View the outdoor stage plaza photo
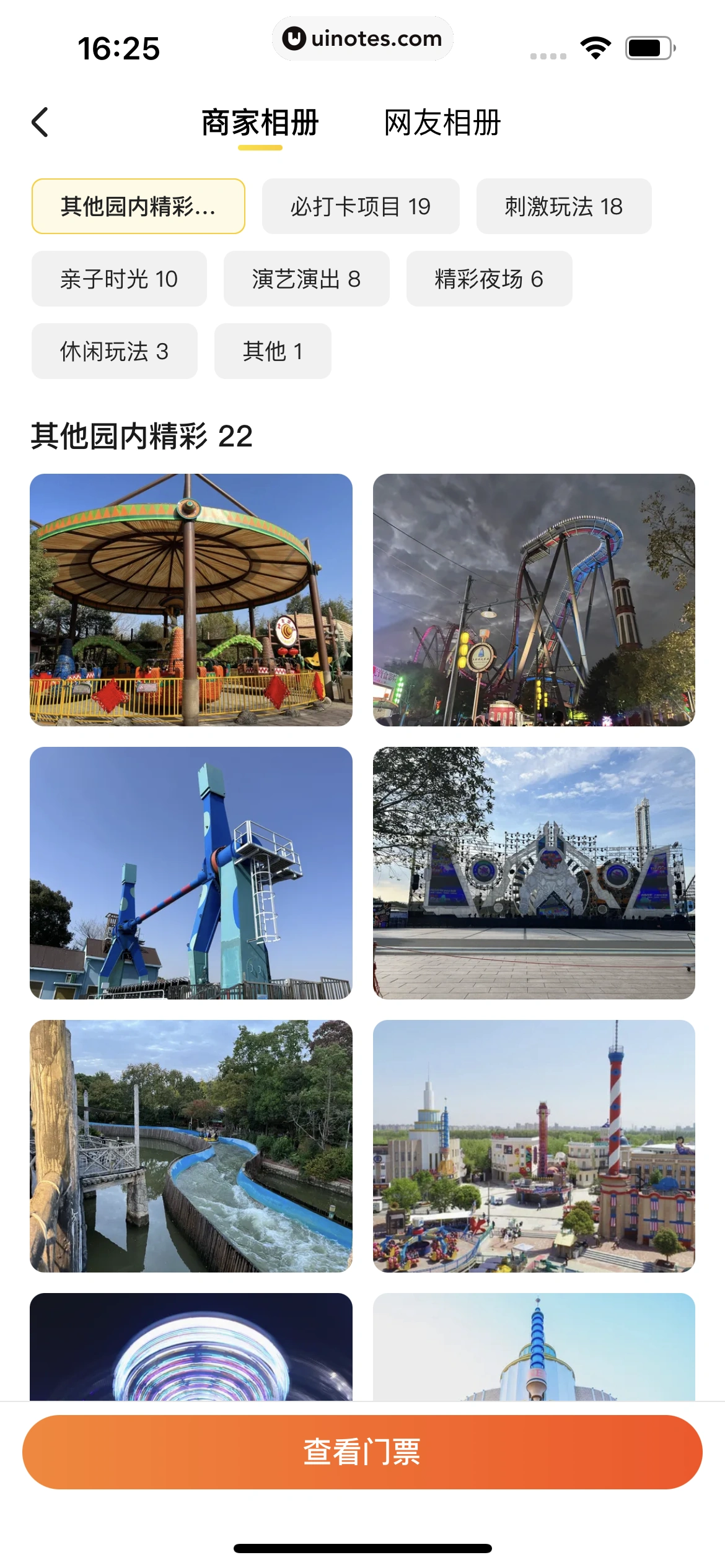 click(534, 873)
